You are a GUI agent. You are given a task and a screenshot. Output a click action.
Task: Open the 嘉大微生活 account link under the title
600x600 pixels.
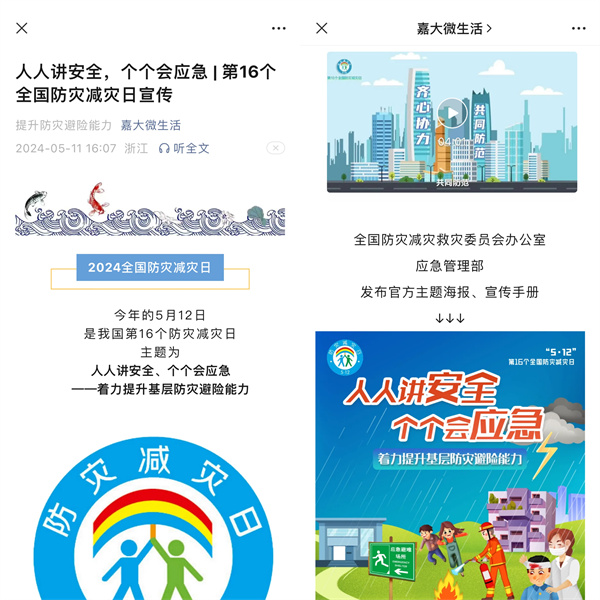pyautogui.click(x=151, y=125)
